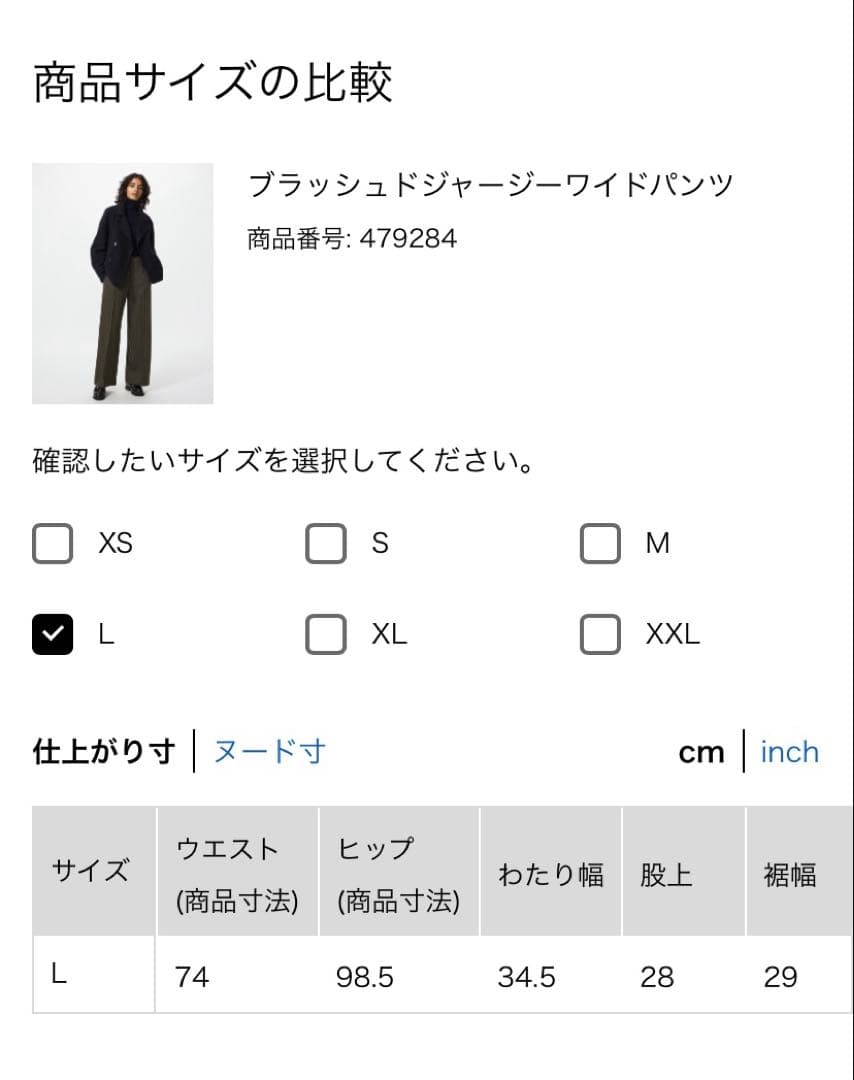The width and height of the screenshot is (854, 1080).
Task: Show 仕上がり寸 measurements
Action: [104, 751]
